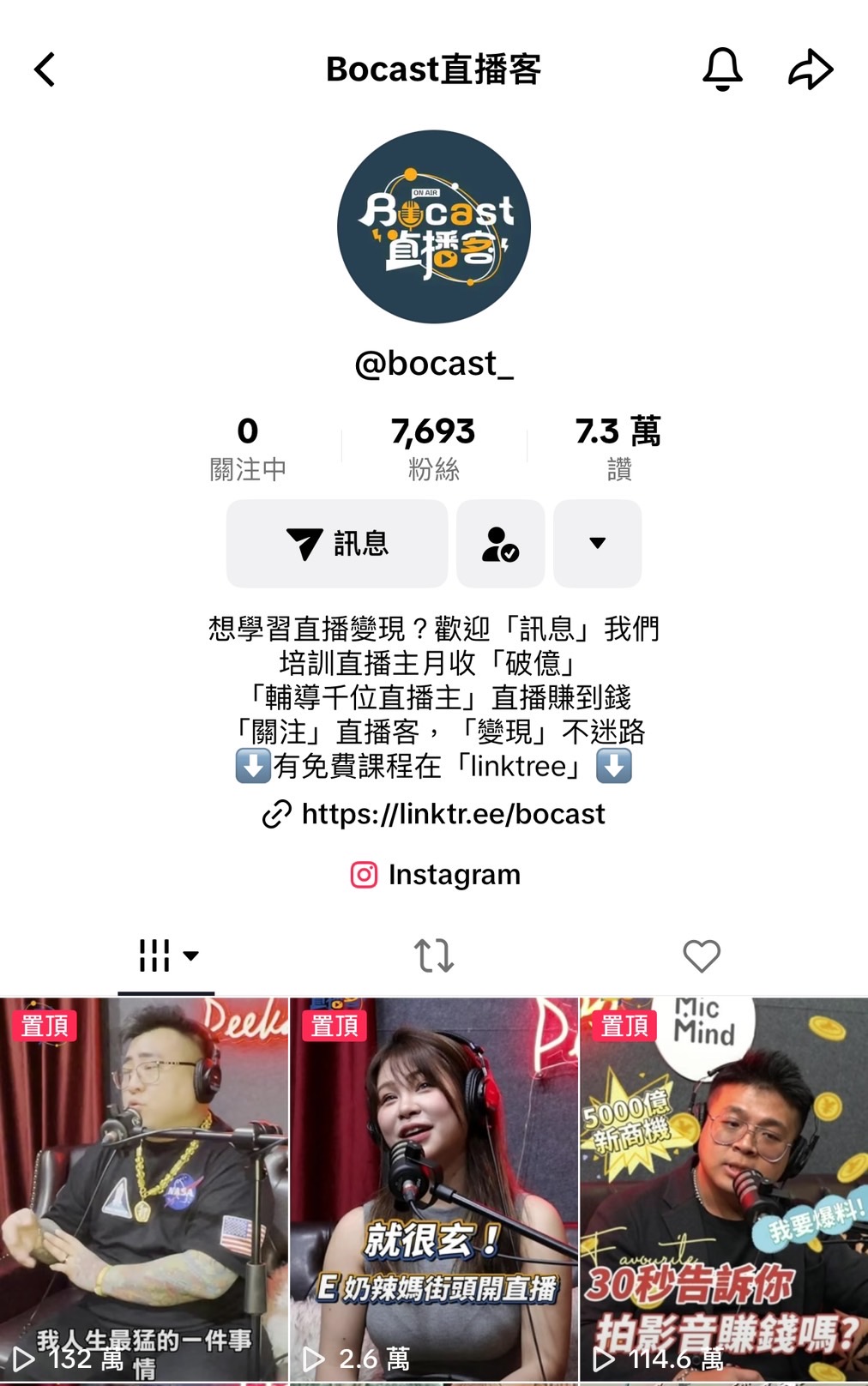The image size is (868, 1386).
Task: View the 粉絲 followers count
Action: point(433,447)
